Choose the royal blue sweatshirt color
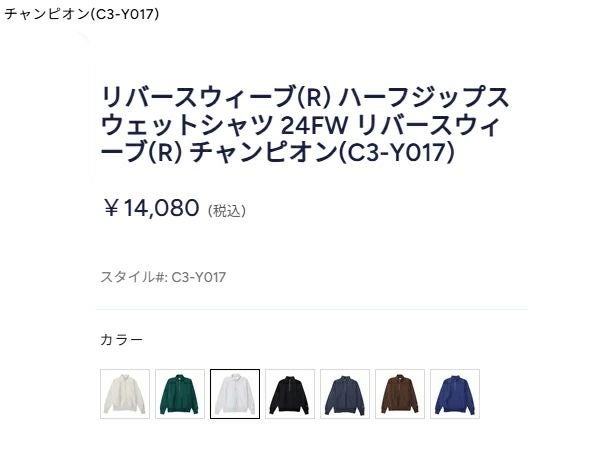This screenshot has height=450, width=600. (x=455, y=394)
